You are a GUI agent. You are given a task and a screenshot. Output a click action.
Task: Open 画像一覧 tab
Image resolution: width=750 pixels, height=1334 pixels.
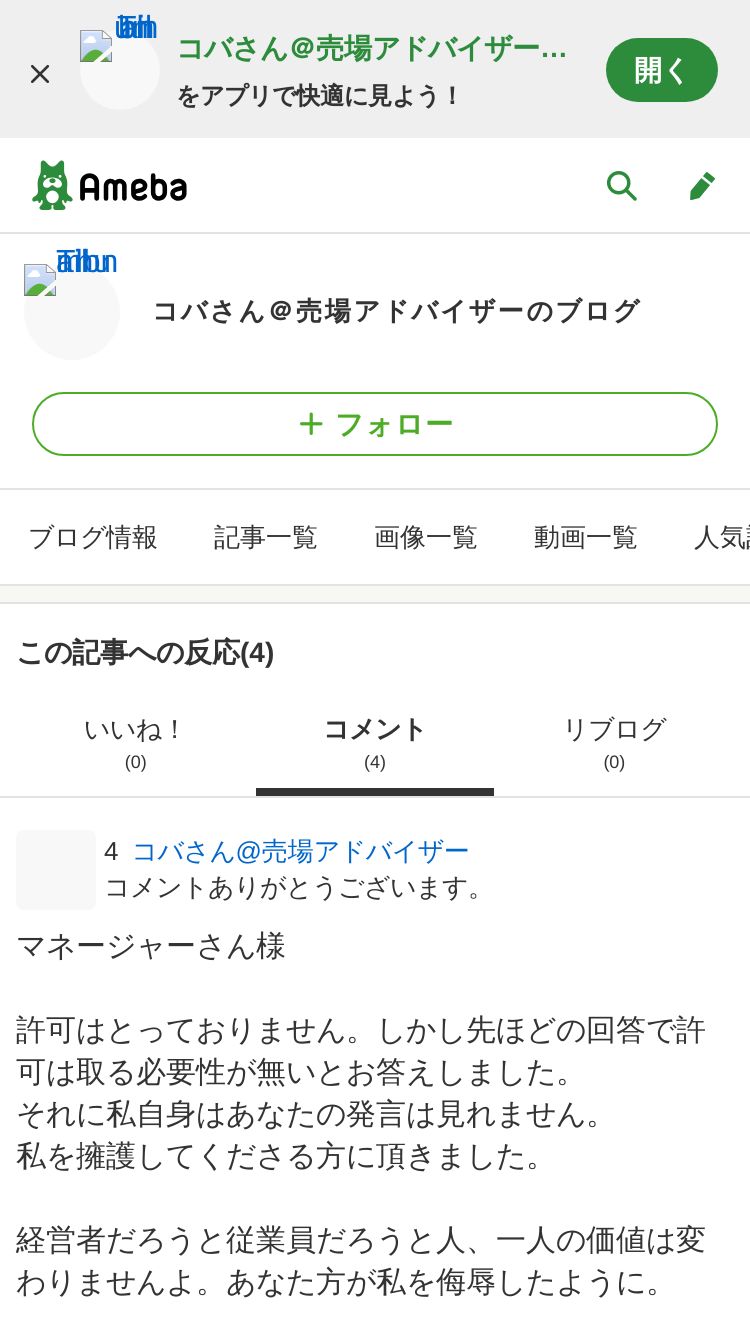tap(426, 537)
